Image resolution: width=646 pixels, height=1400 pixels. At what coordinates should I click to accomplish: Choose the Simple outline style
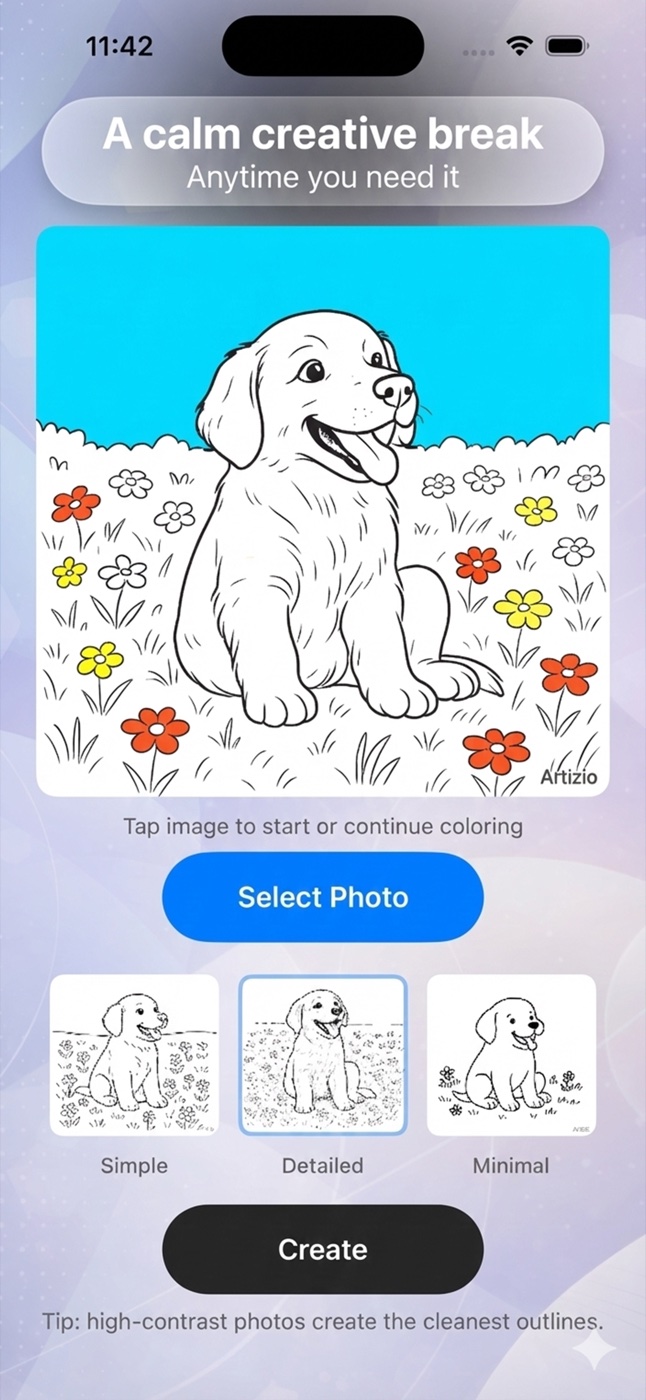coord(134,1055)
